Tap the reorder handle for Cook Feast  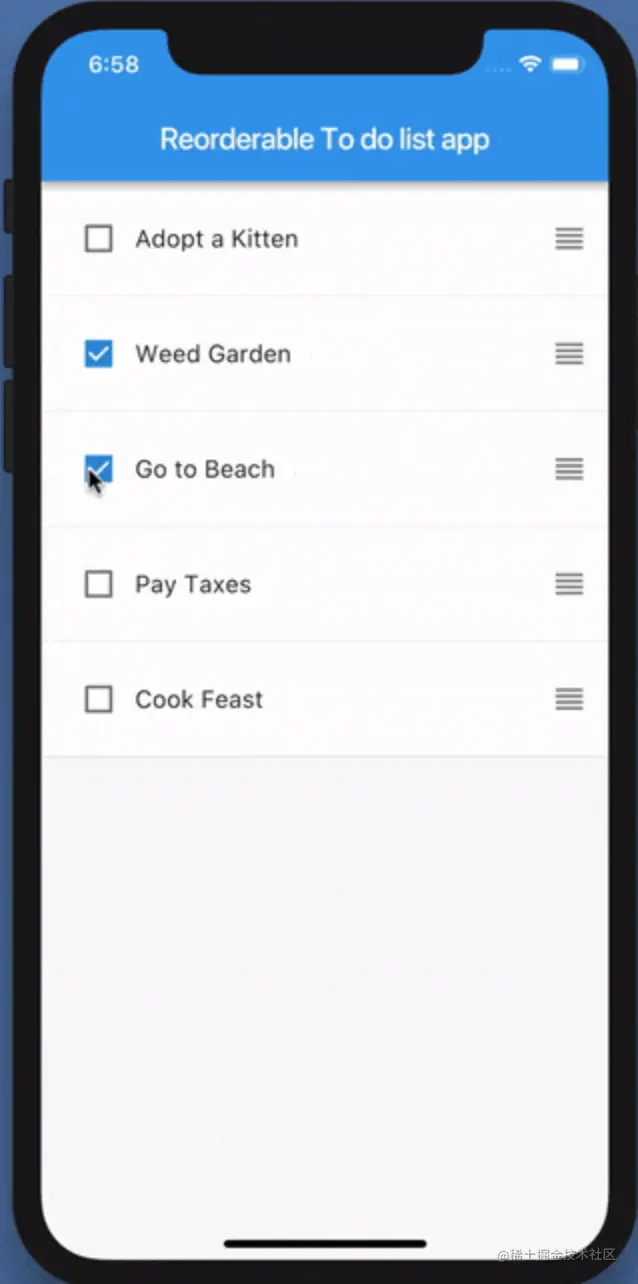(569, 699)
